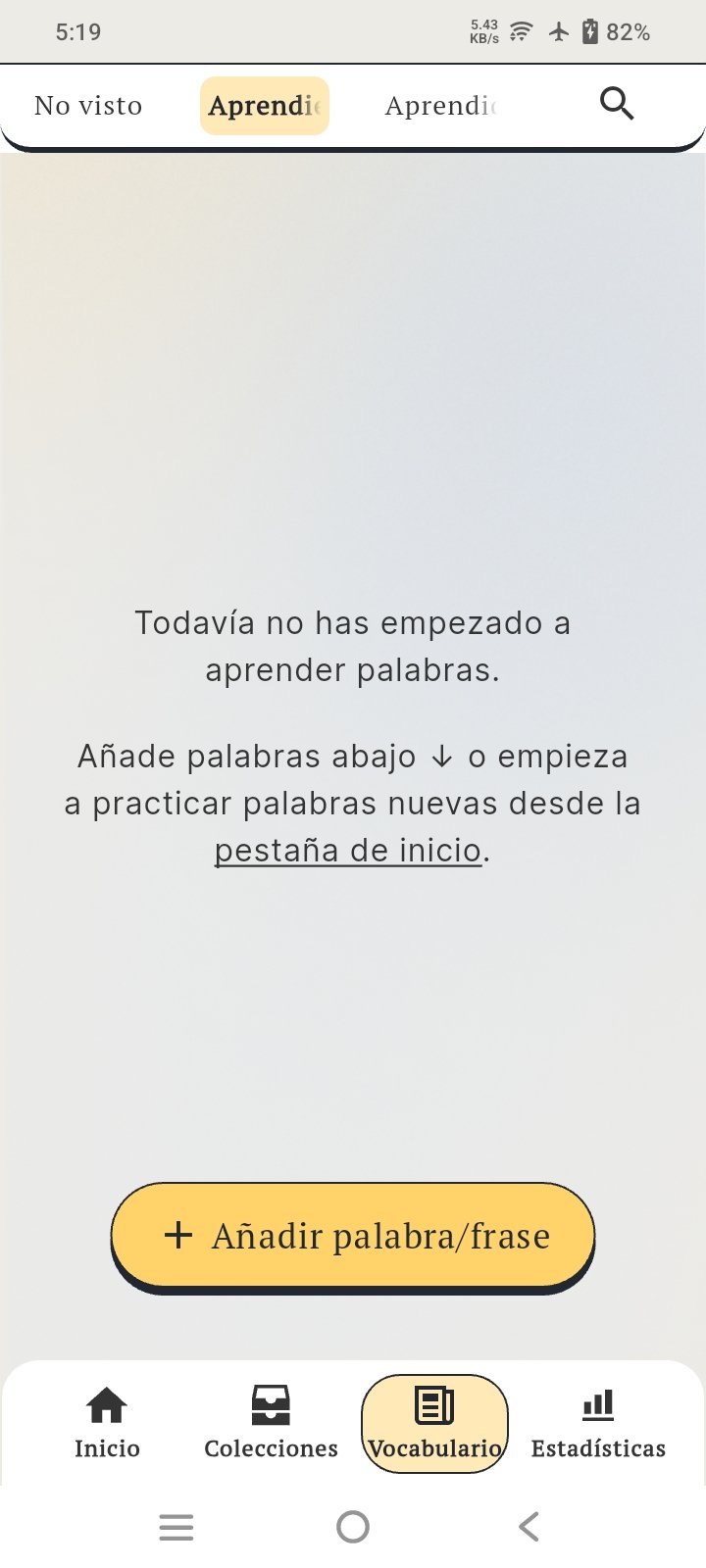The width and height of the screenshot is (706, 1568).
Task: Switch to the Estadísticas tab
Action: click(598, 1423)
